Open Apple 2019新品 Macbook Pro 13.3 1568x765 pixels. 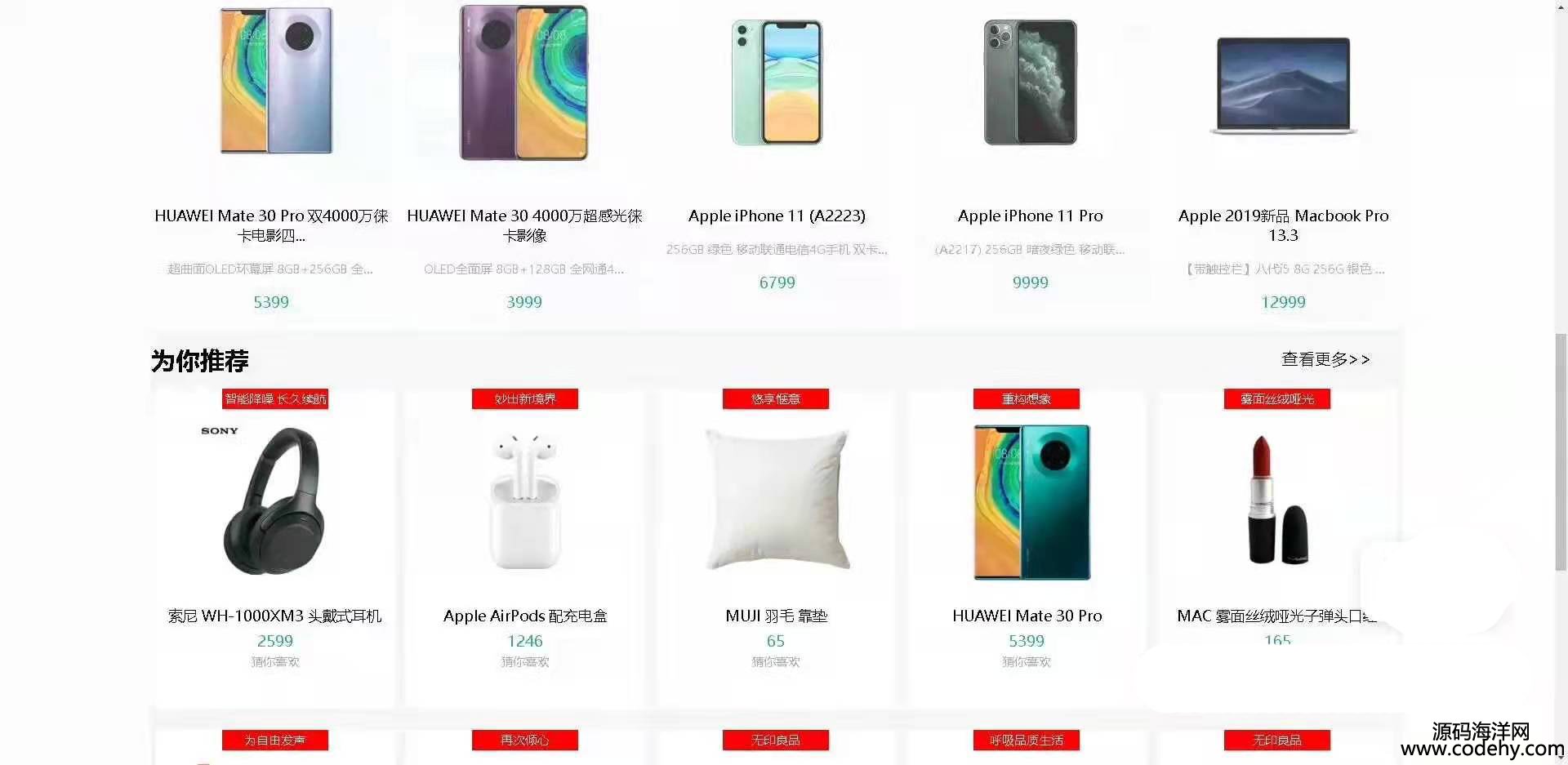(1283, 225)
